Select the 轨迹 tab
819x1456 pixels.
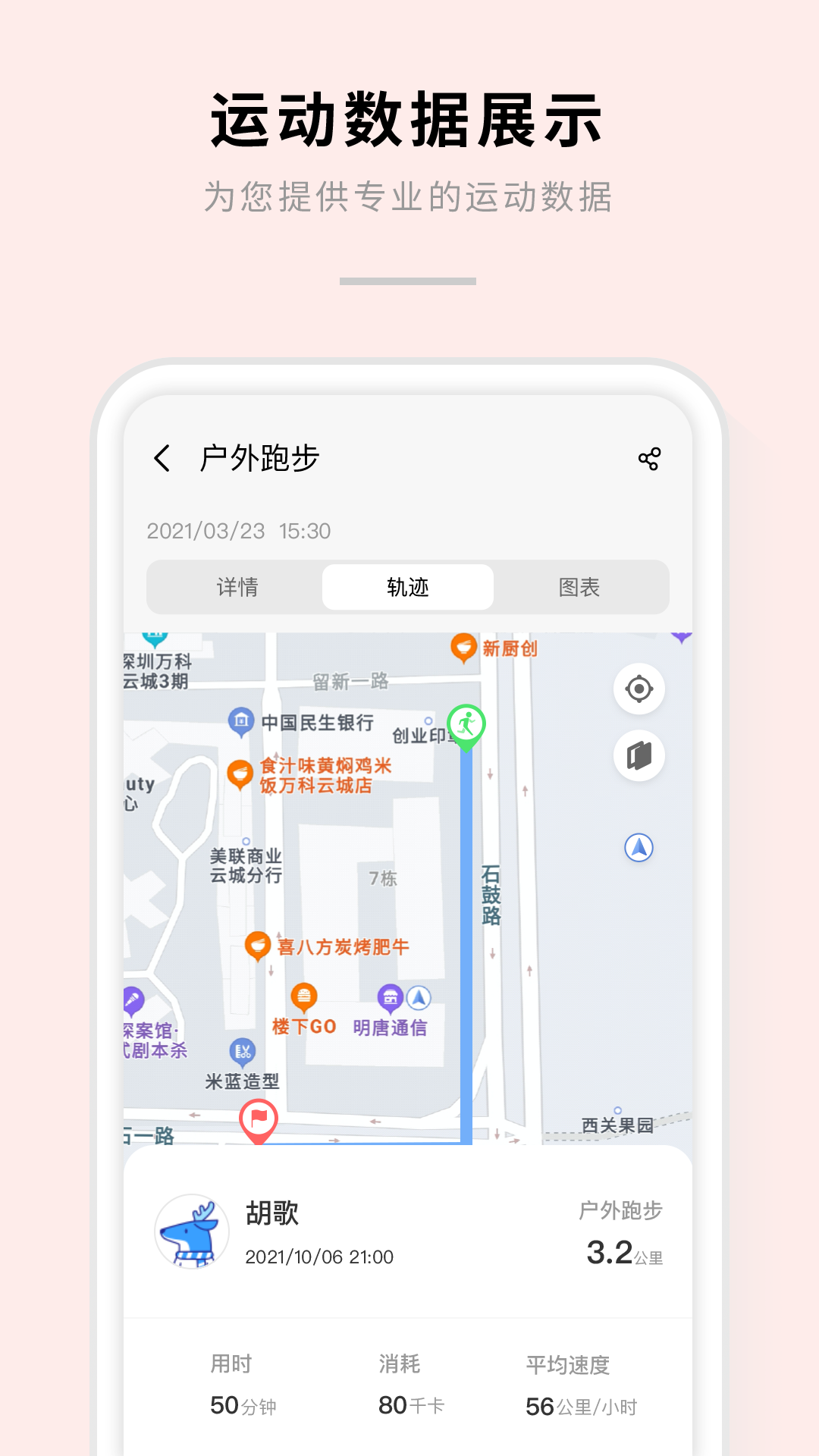click(407, 586)
